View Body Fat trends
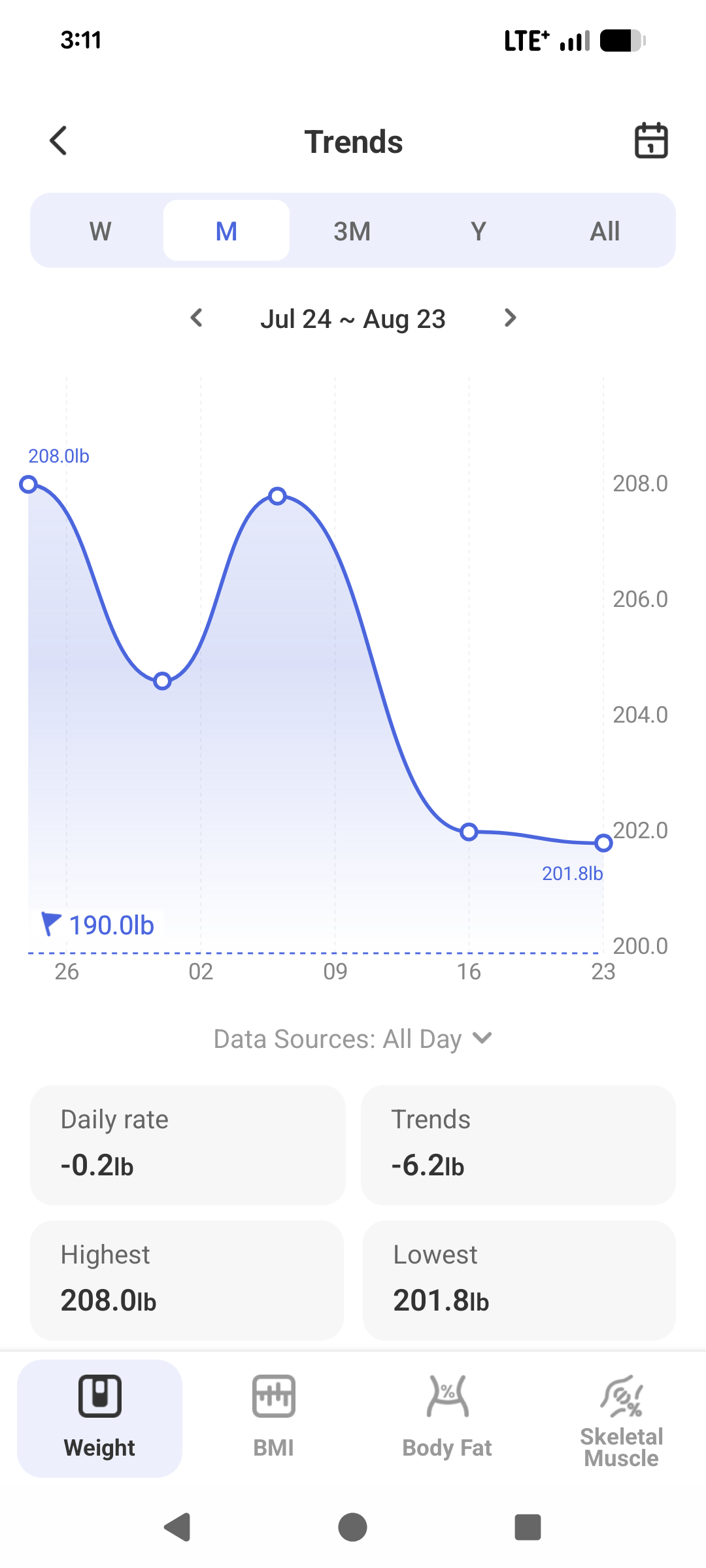The image size is (706, 1568). coord(447,1418)
